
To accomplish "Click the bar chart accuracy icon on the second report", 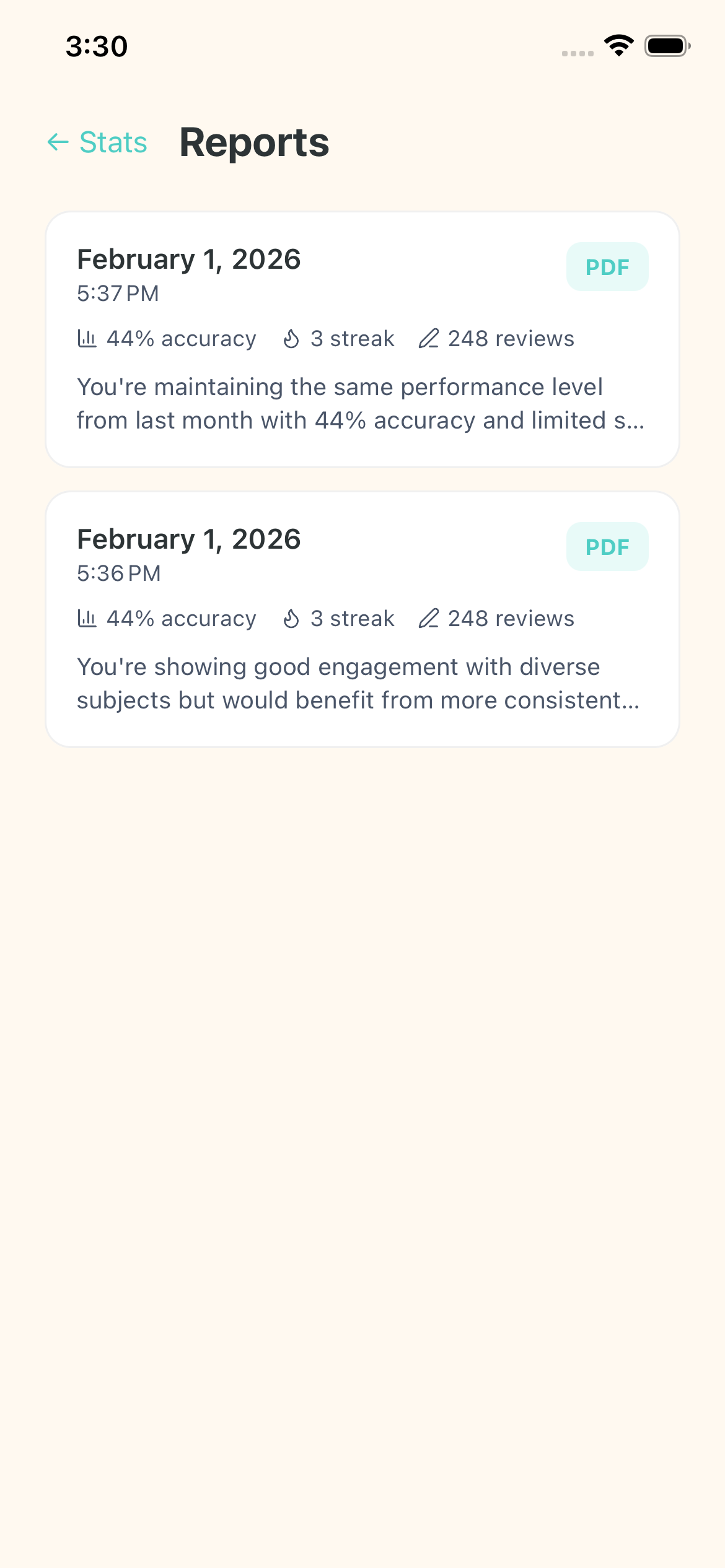I will 87,618.
